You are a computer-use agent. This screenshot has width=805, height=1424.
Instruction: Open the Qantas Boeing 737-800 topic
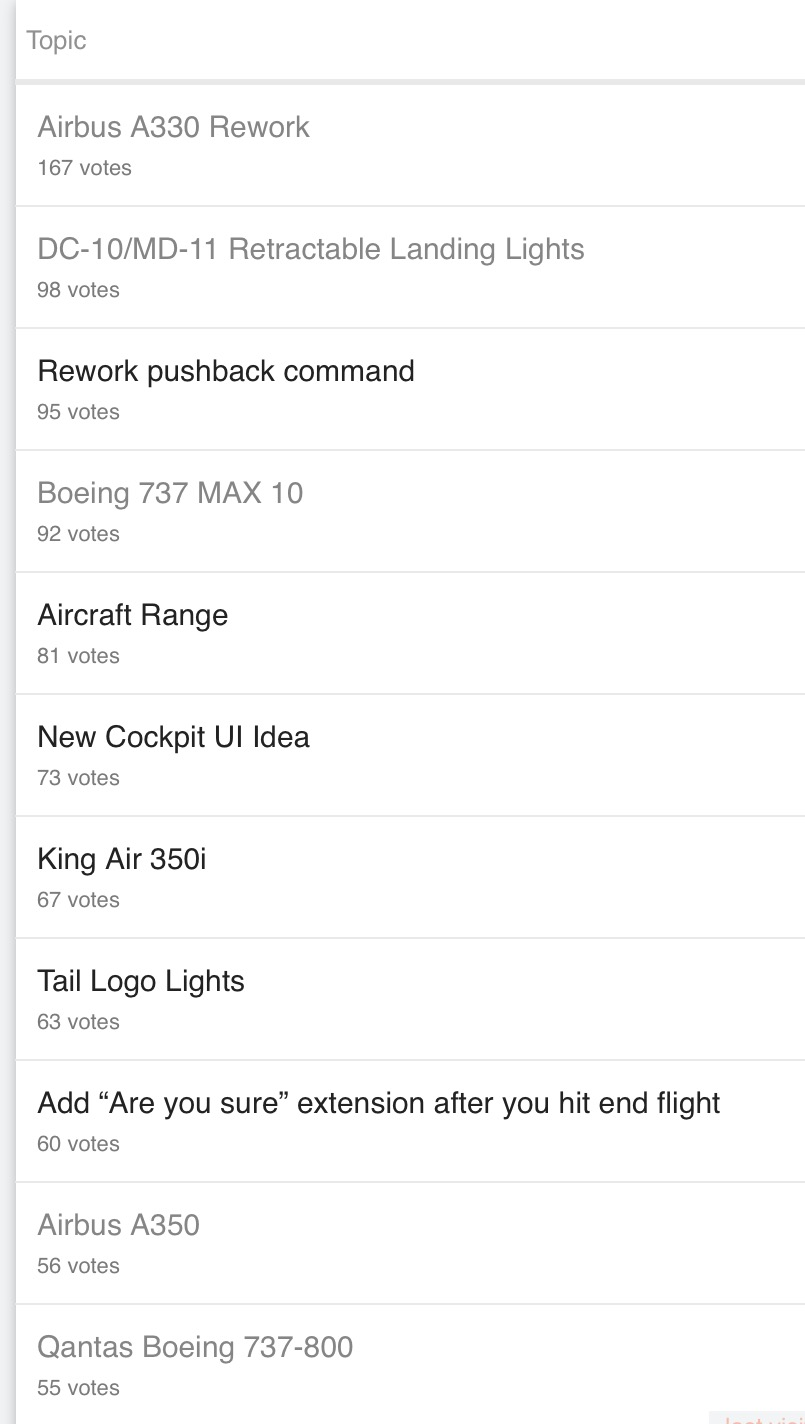pos(195,1347)
